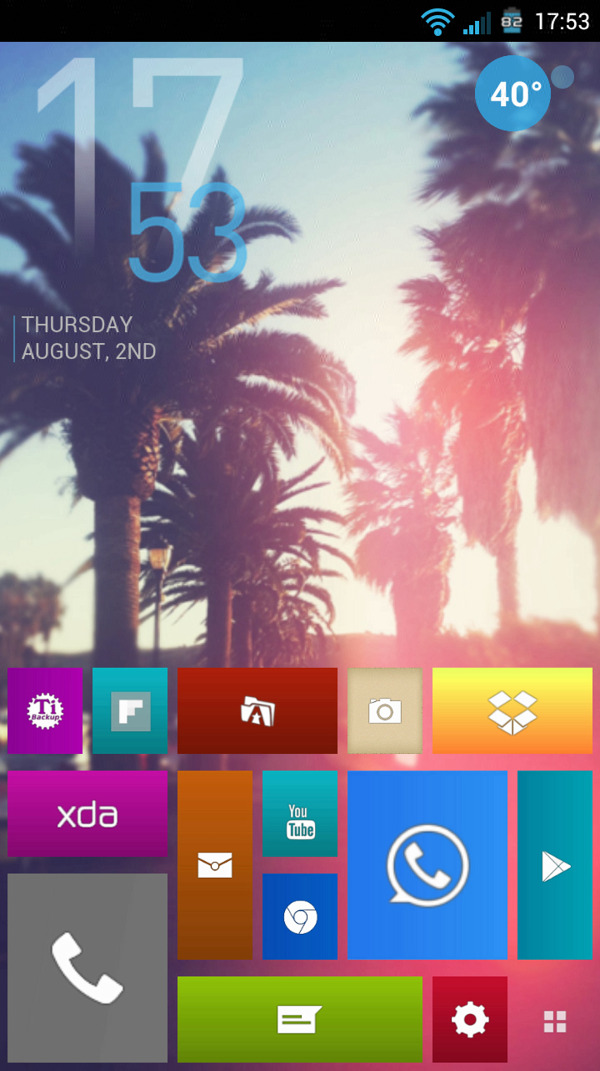This screenshot has height=1071, width=600.
Task: Open the xda app tile
Action: tap(87, 814)
